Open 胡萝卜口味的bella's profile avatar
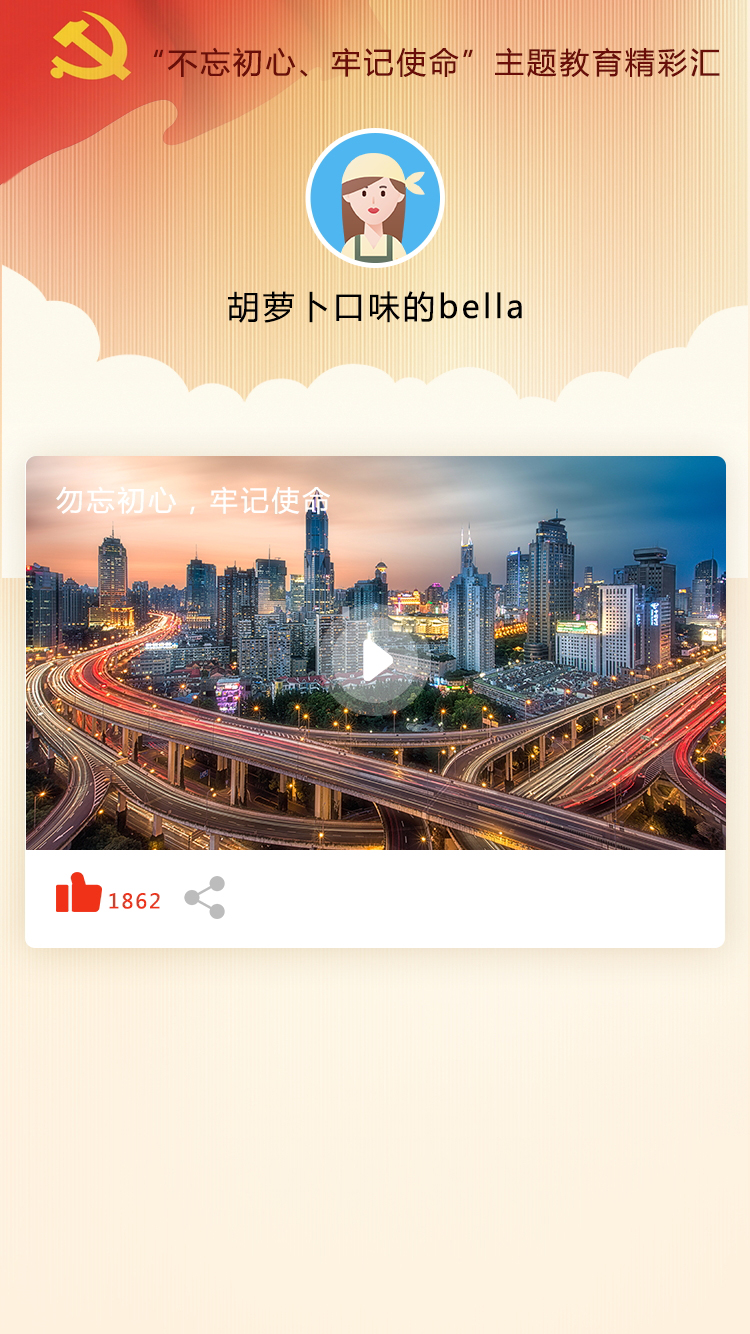750x1334 pixels. click(x=375, y=198)
